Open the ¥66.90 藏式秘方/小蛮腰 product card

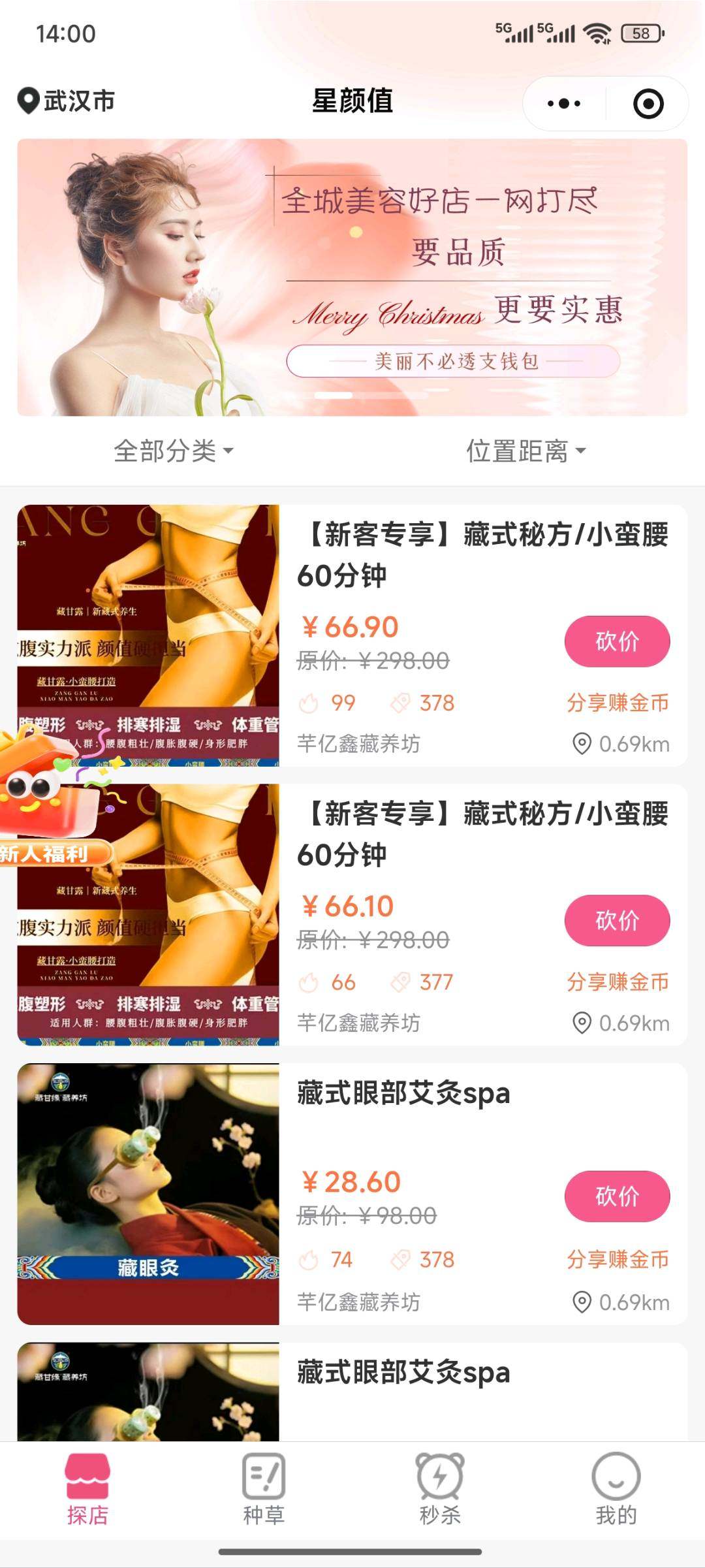click(483, 554)
